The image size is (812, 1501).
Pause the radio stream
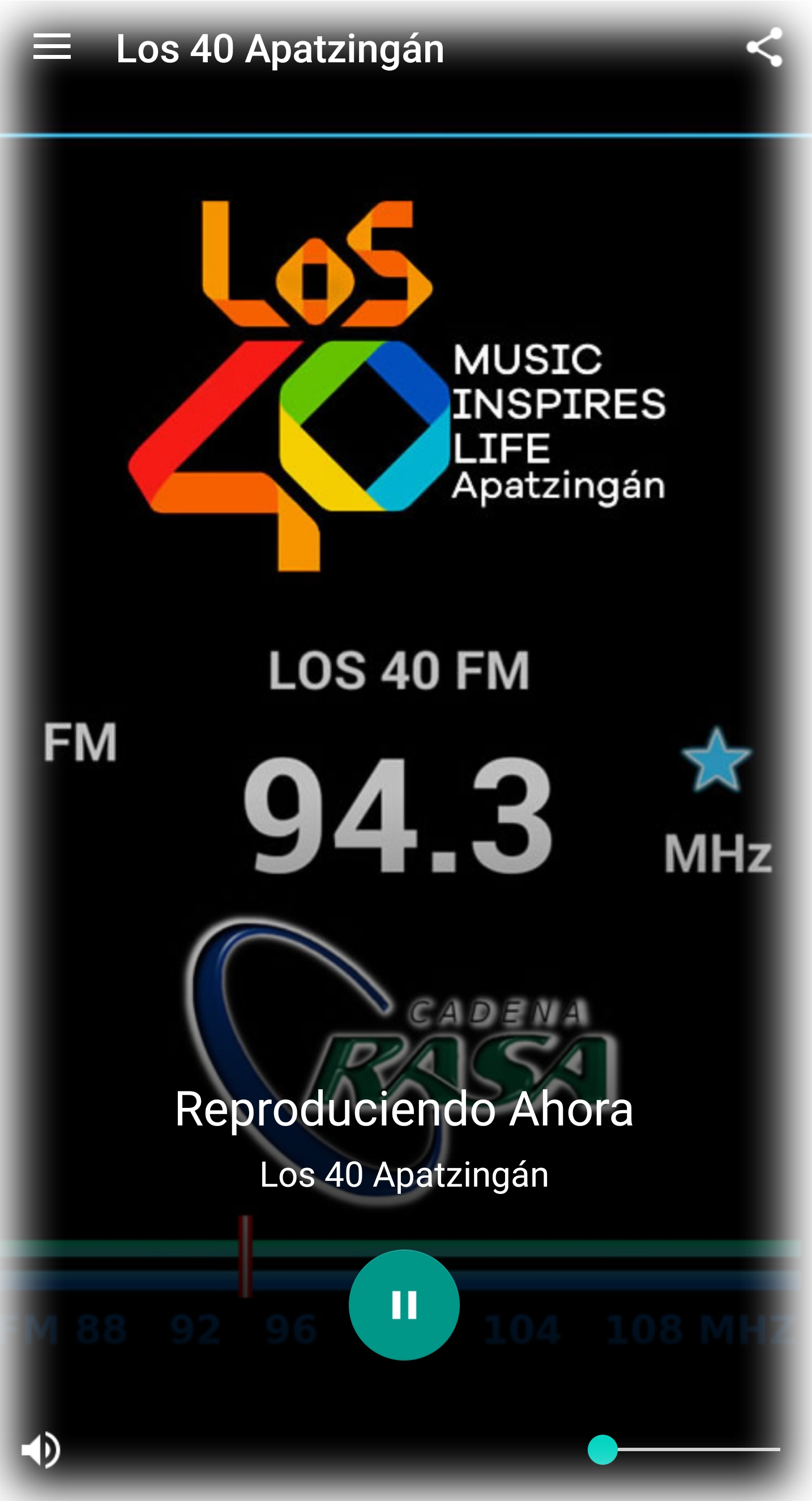point(404,1304)
